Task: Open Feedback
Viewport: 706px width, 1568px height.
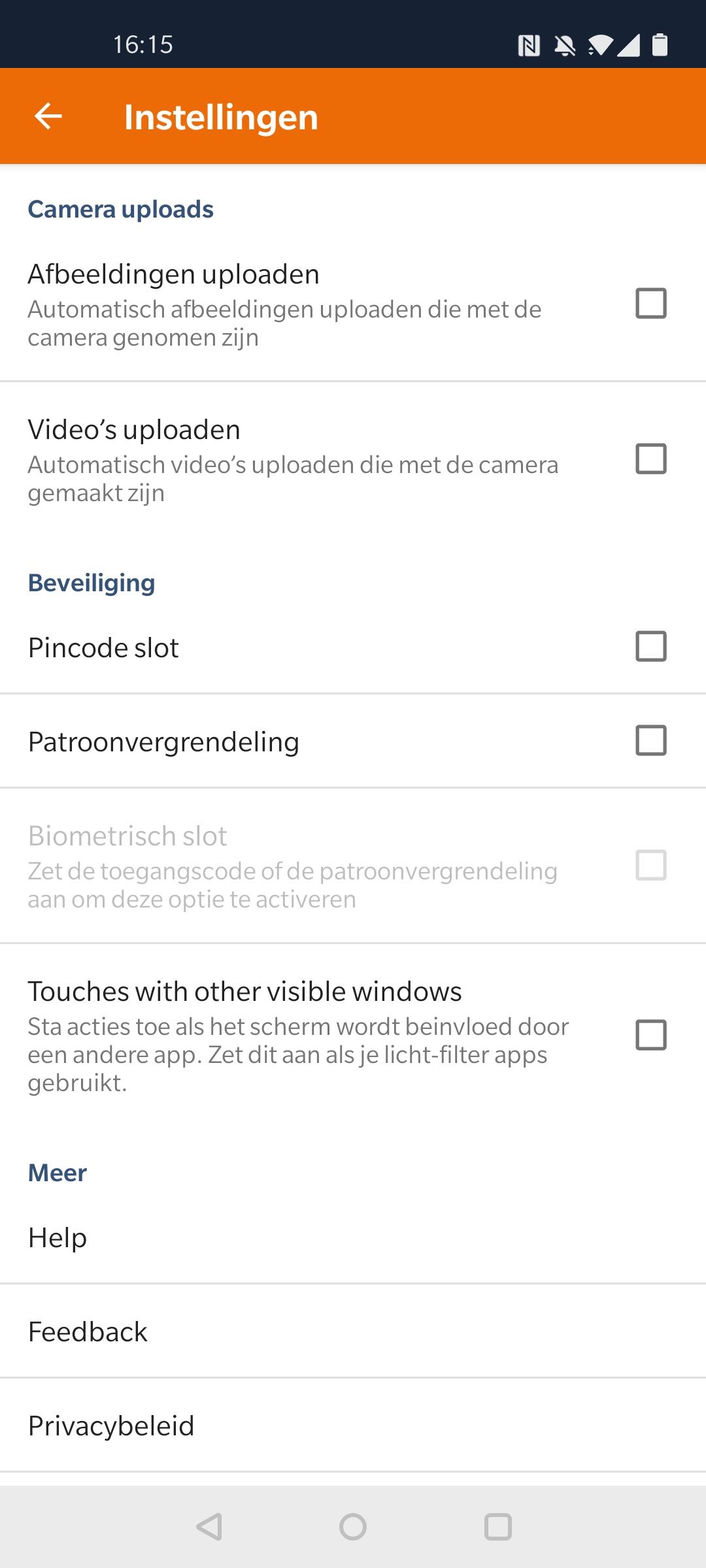Action: [353, 1331]
